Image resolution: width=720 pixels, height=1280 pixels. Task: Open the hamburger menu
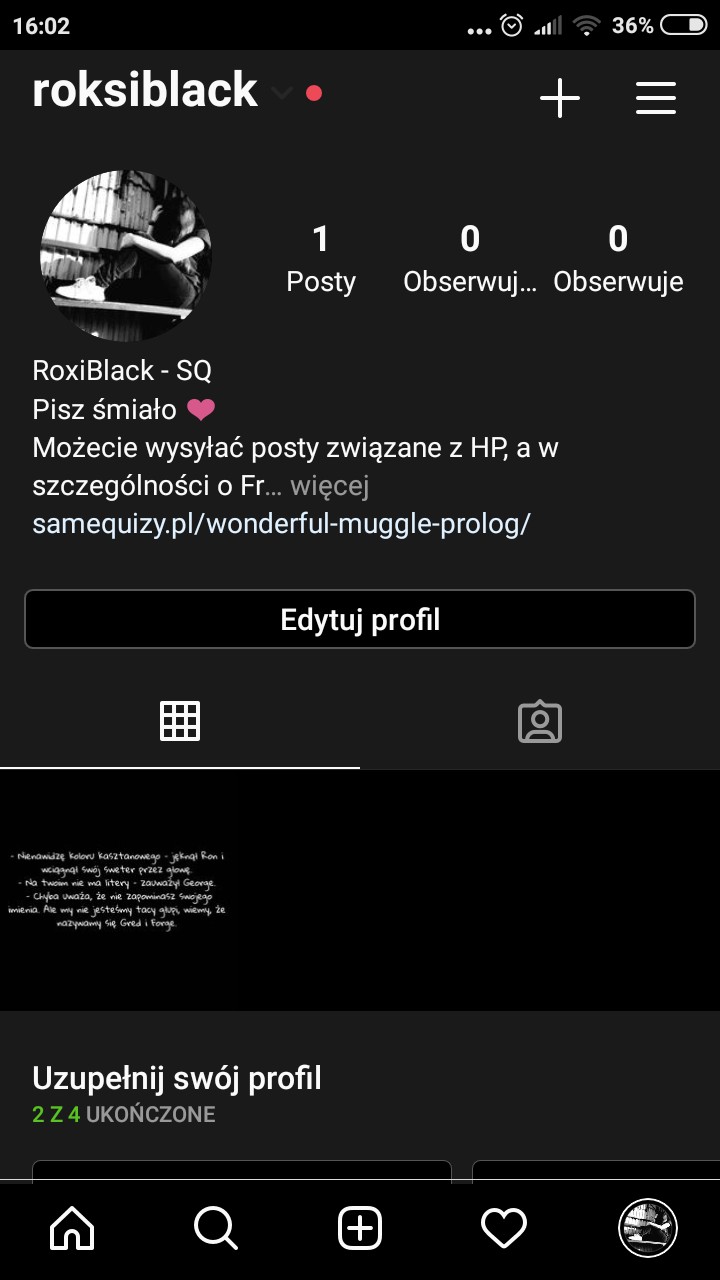pyautogui.click(x=656, y=97)
